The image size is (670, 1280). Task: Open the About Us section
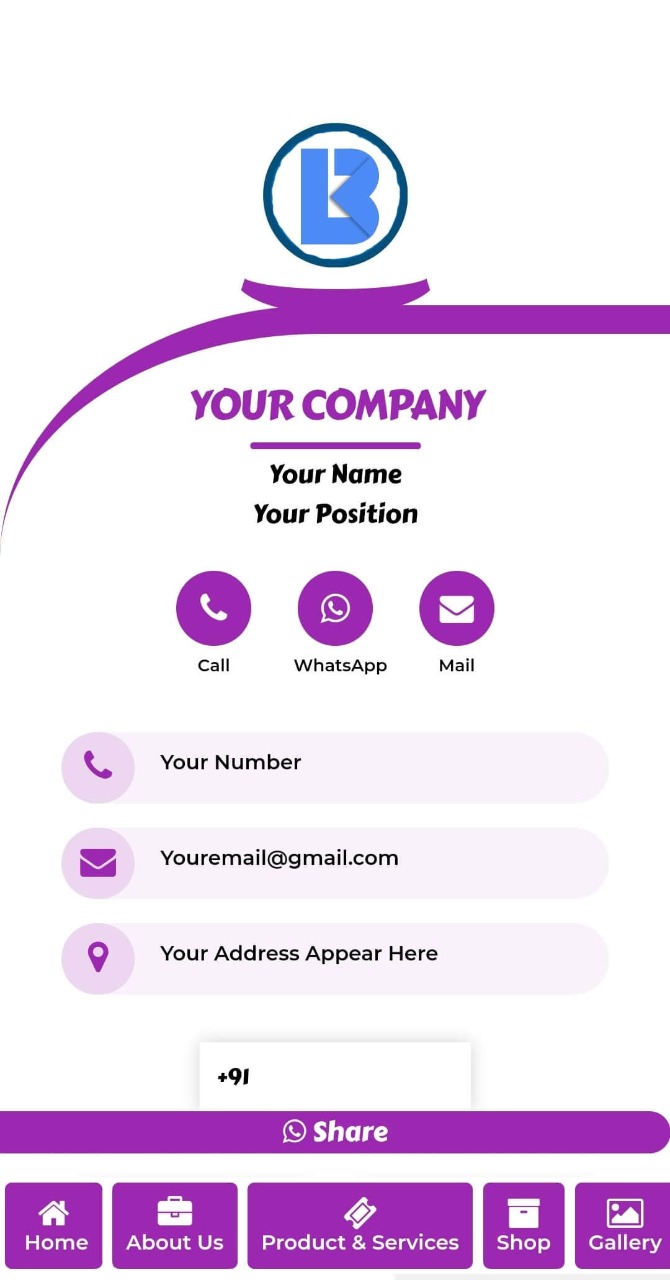pyautogui.click(x=175, y=1226)
